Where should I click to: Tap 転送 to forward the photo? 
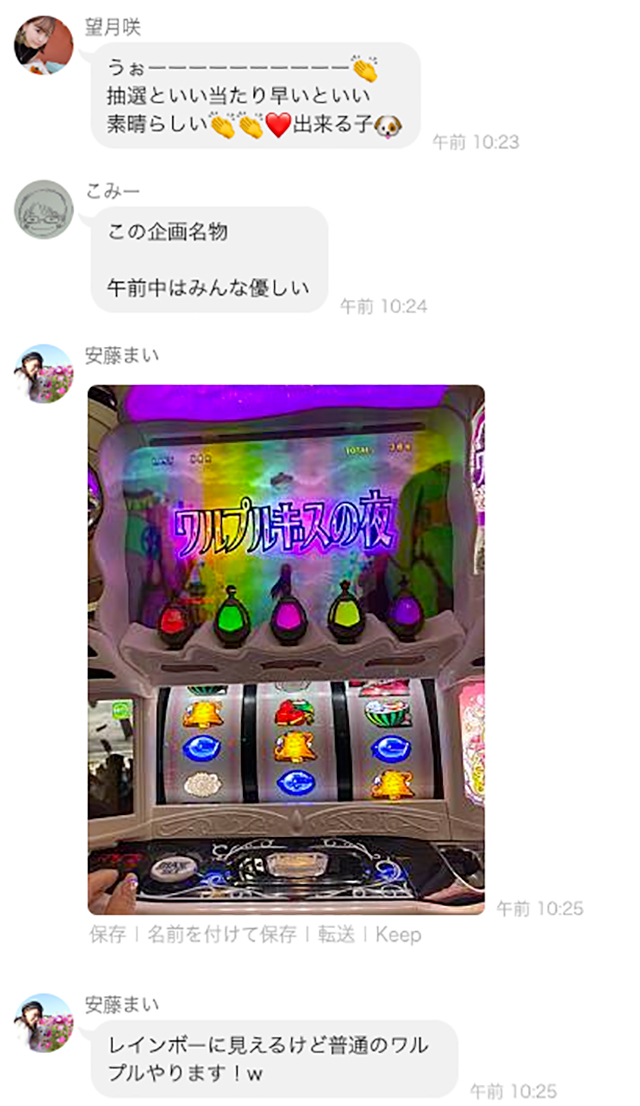point(336,934)
